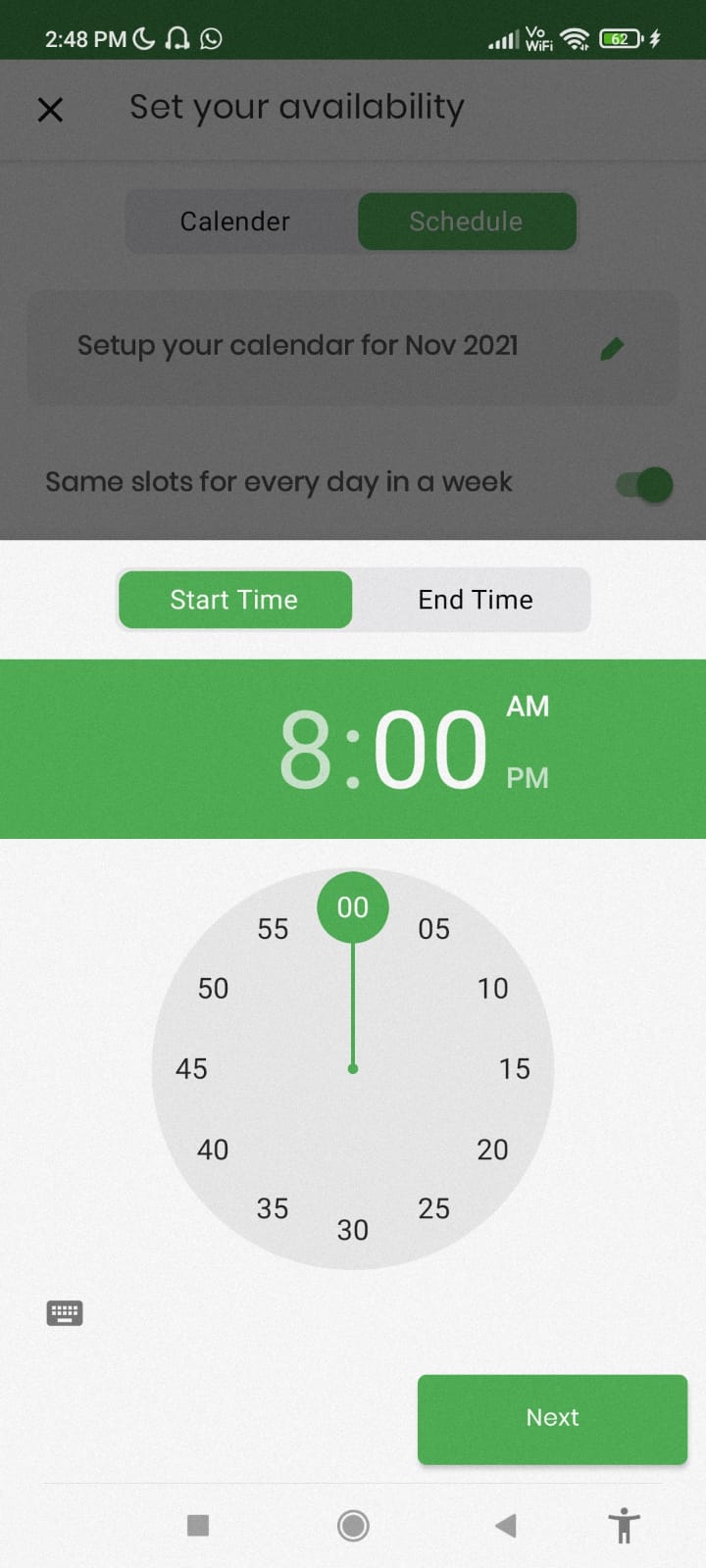Screen dimensions: 706x1568
Task: Tap the minutes display 00
Action: (429, 750)
